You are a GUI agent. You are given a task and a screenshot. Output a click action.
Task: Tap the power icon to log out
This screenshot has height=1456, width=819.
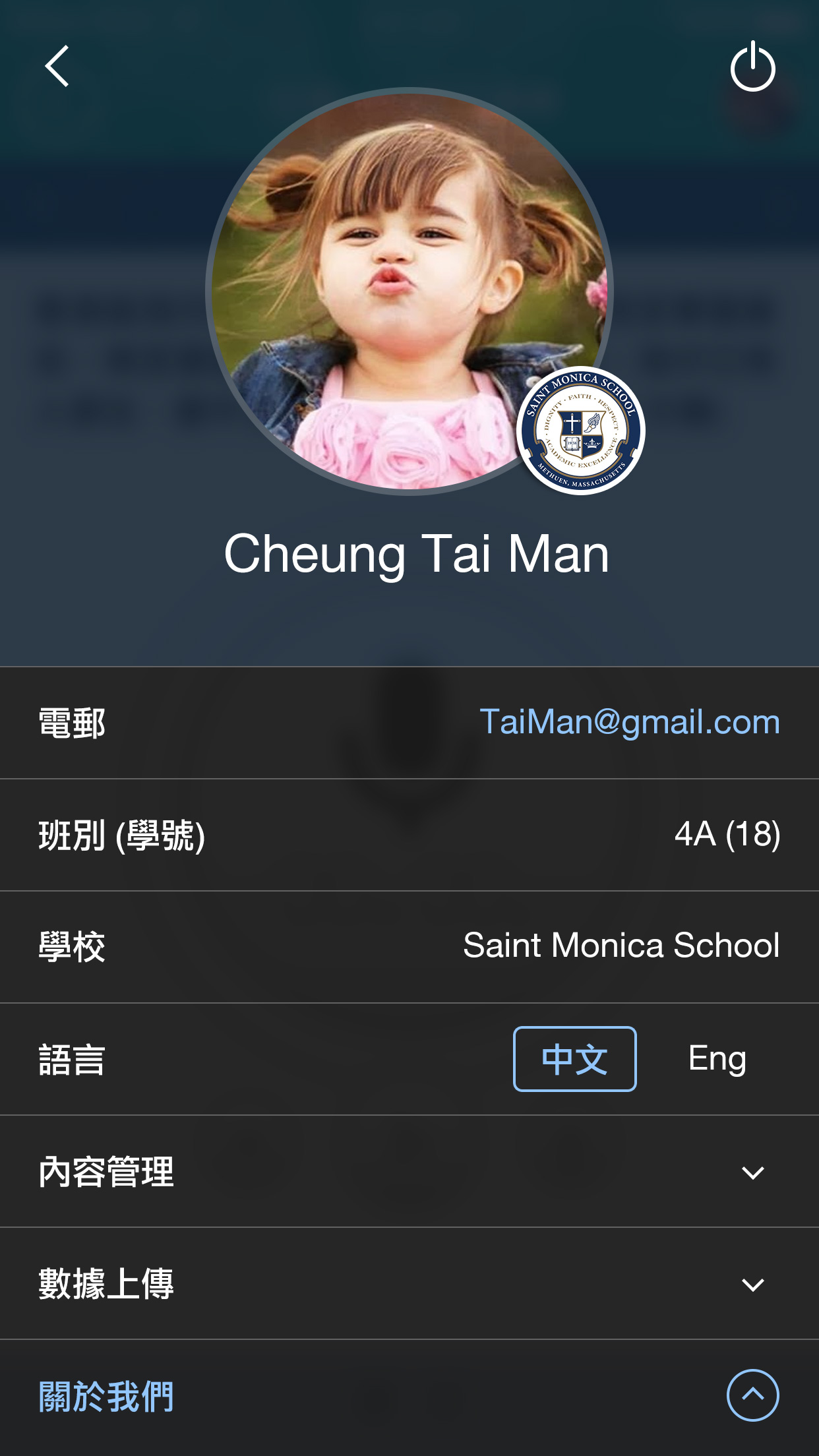752,67
